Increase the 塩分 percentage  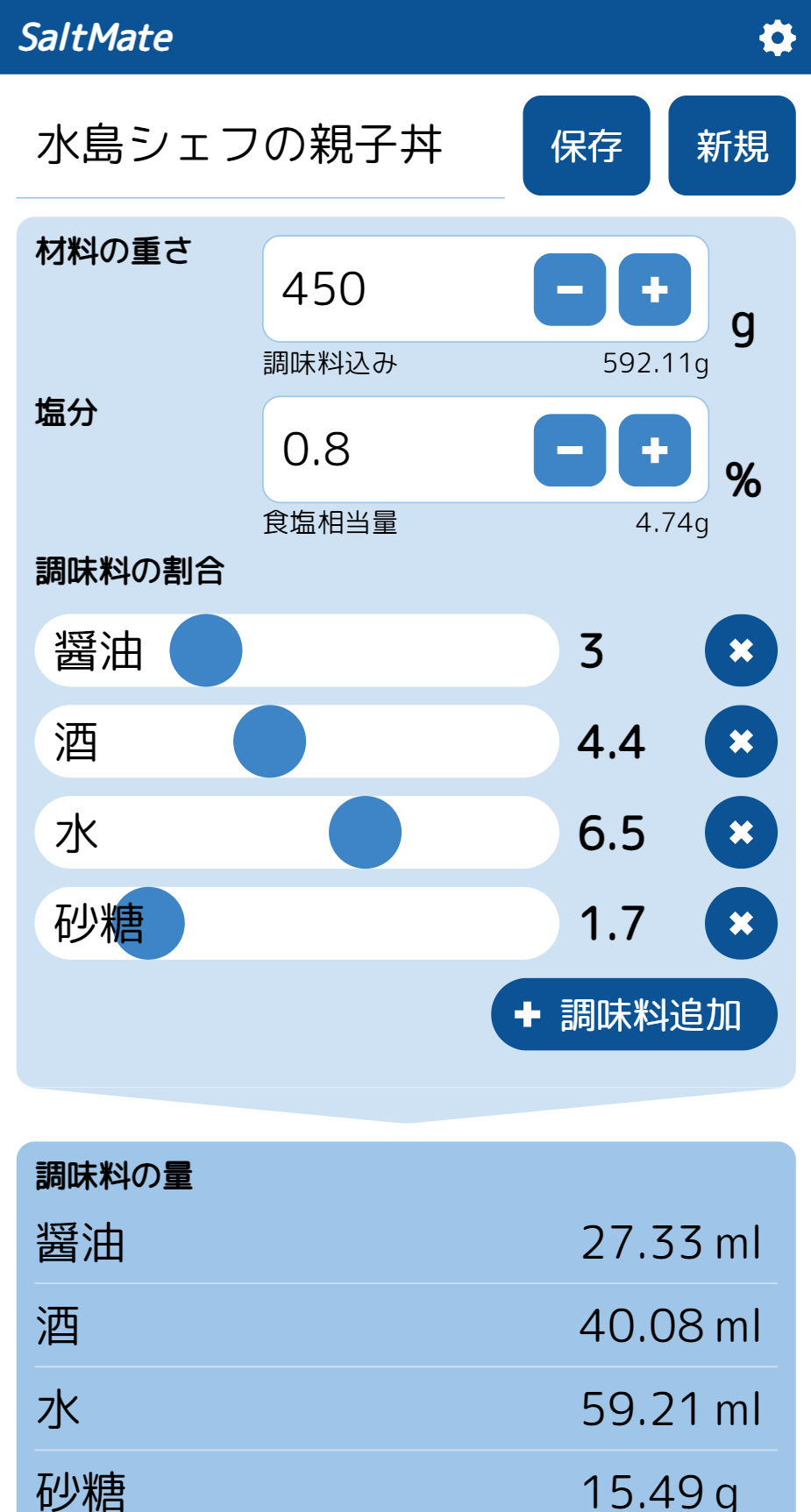[655, 450]
